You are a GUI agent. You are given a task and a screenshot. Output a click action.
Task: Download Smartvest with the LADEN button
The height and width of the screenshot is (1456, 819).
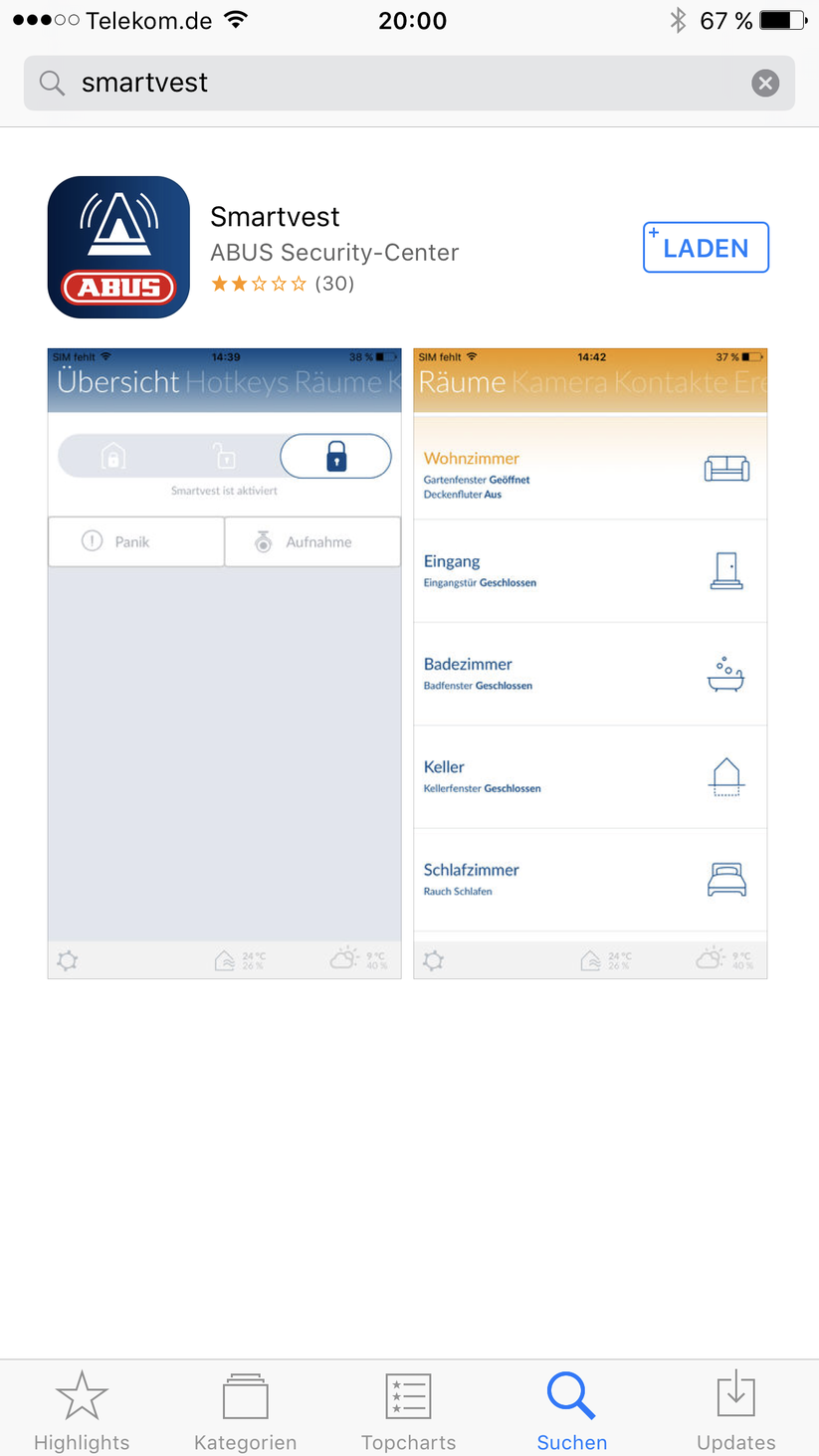point(706,248)
